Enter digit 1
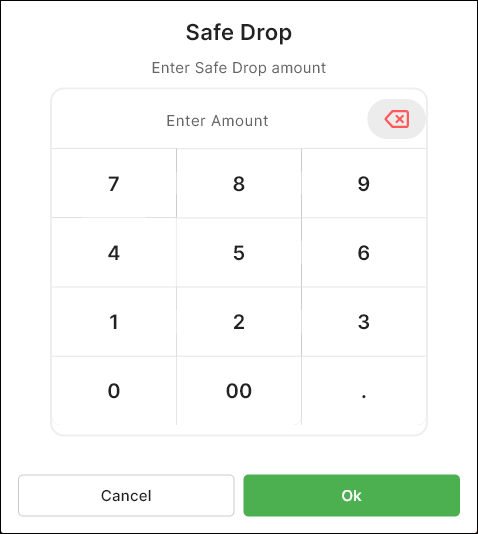The height and width of the screenshot is (534, 478). point(114,322)
